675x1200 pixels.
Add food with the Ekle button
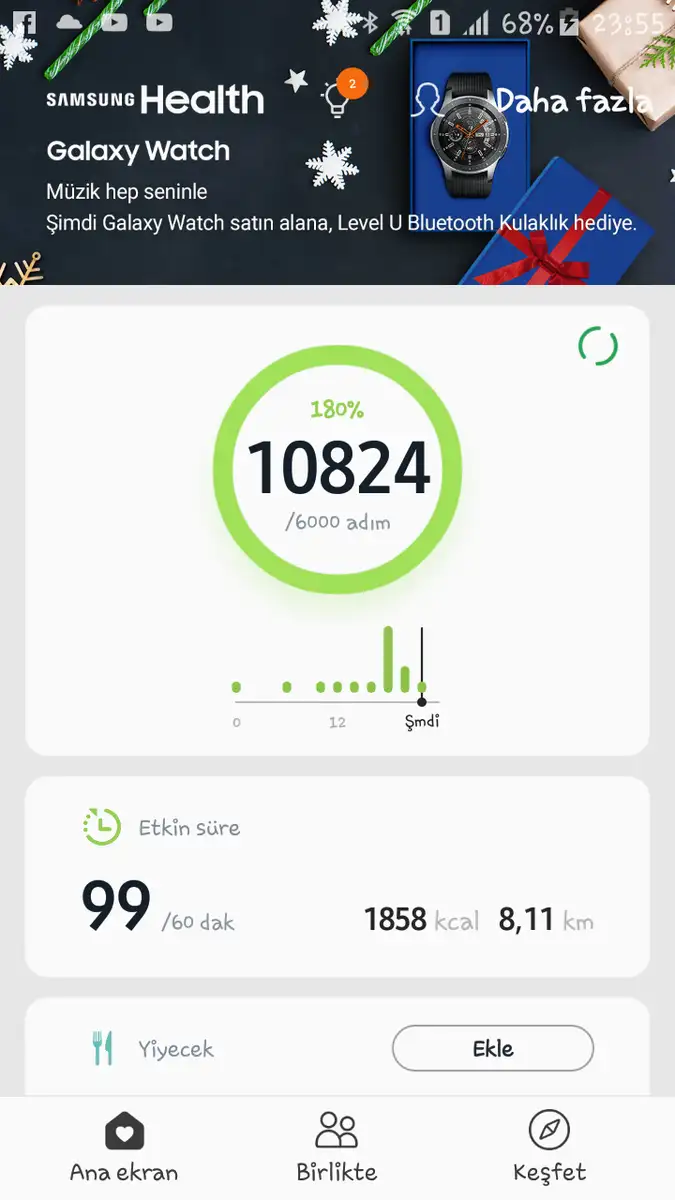[x=492, y=1048]
